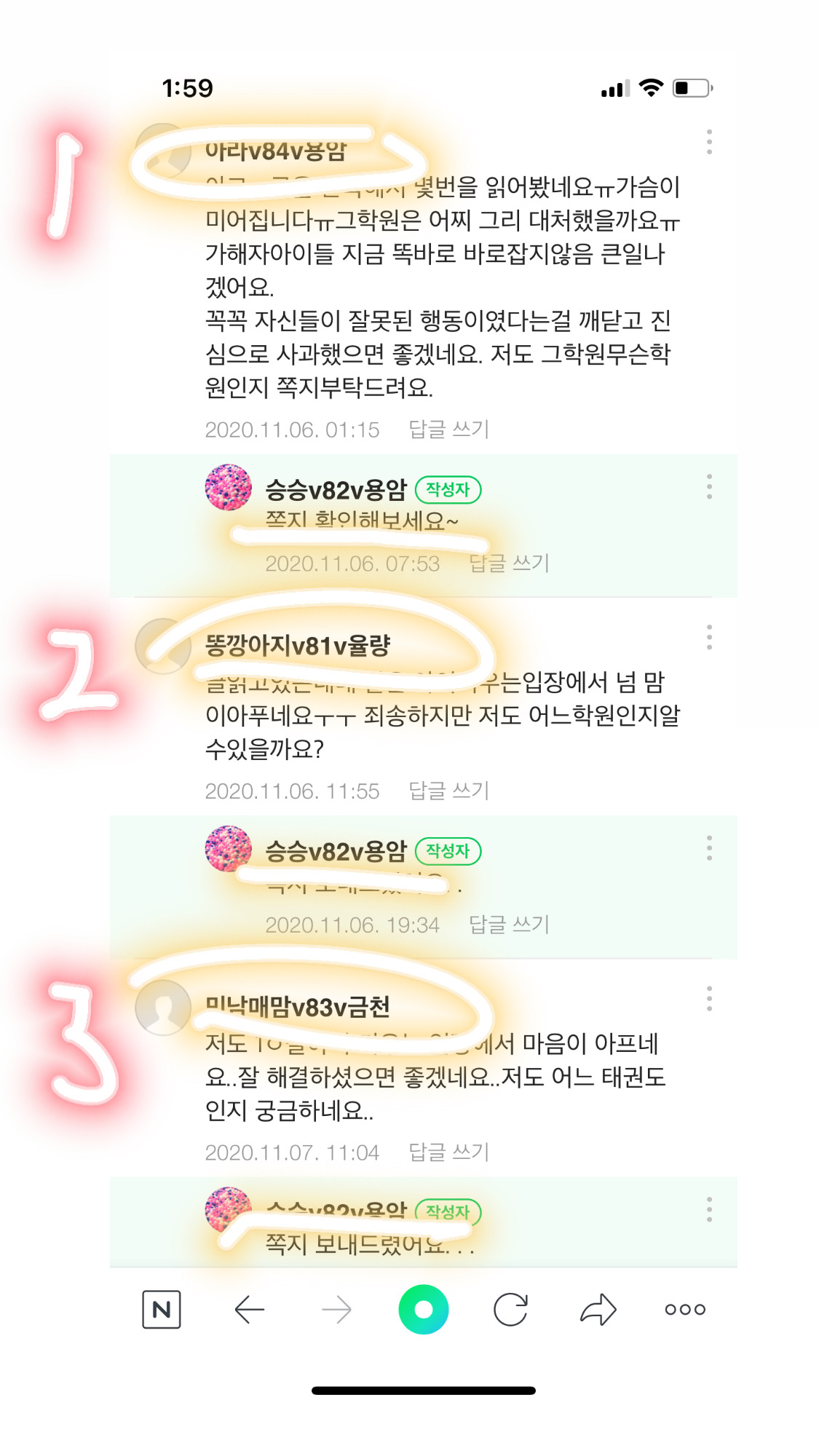Open 똥깡아지v81v율량's profile name

pyautogui.click(x=298, y=645)
